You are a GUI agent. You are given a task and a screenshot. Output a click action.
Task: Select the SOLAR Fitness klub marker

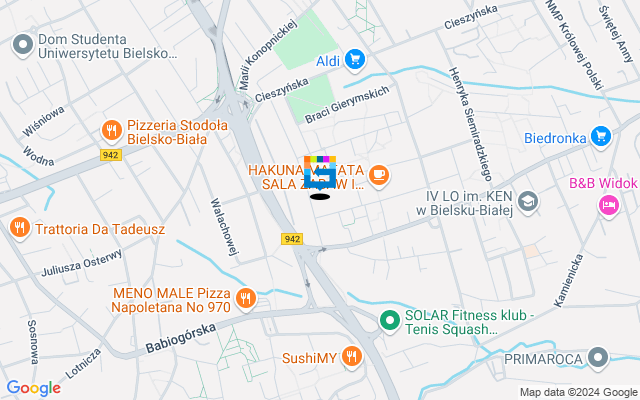pos(389,321)
